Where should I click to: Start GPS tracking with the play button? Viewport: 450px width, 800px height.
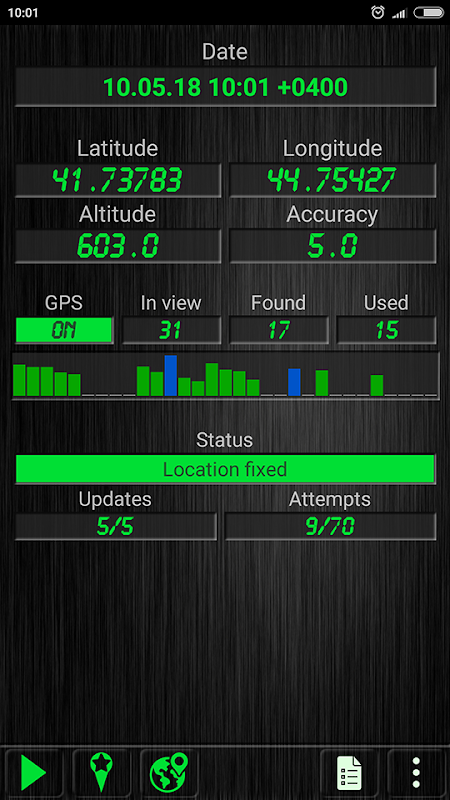(34, 773)
